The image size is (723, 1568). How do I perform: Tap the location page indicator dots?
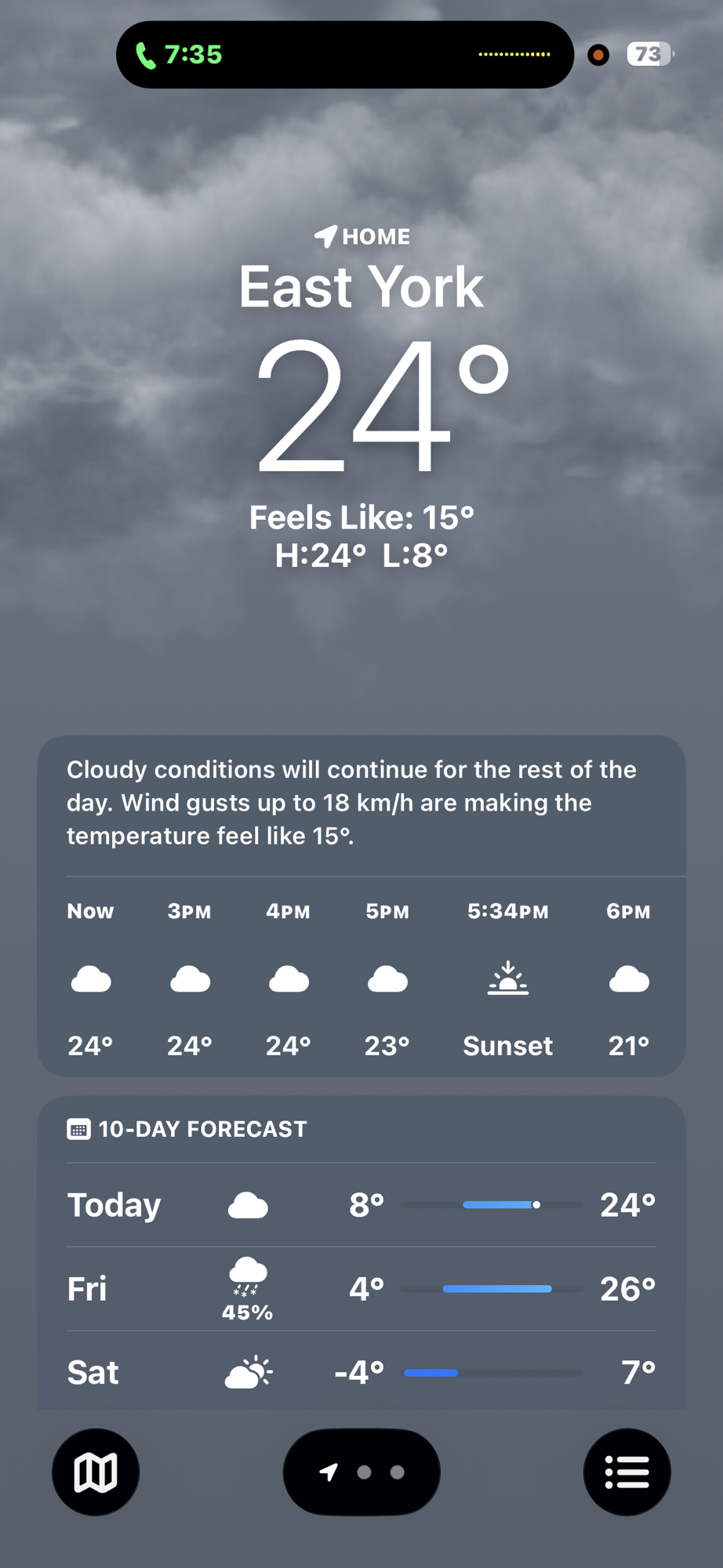(361, 1472)
